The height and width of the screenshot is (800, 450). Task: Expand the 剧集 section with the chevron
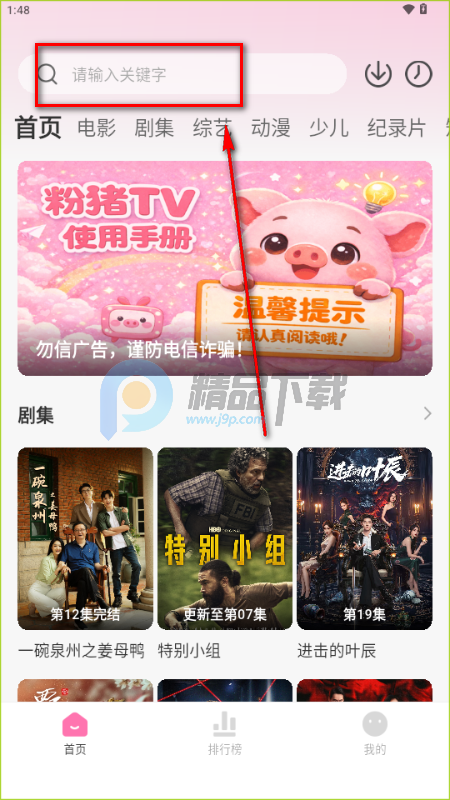tap(428, 414)
